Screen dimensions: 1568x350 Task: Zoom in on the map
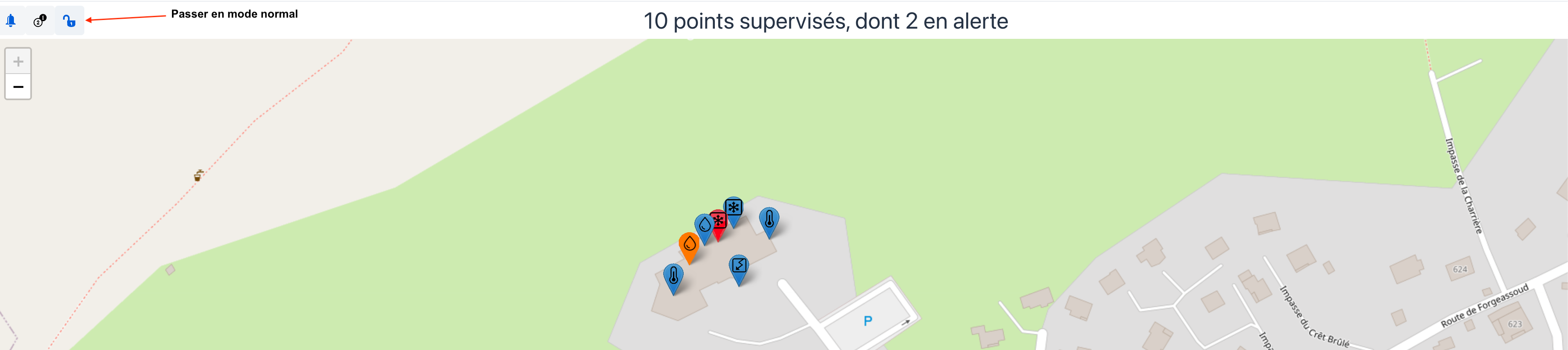coord(18,61)
